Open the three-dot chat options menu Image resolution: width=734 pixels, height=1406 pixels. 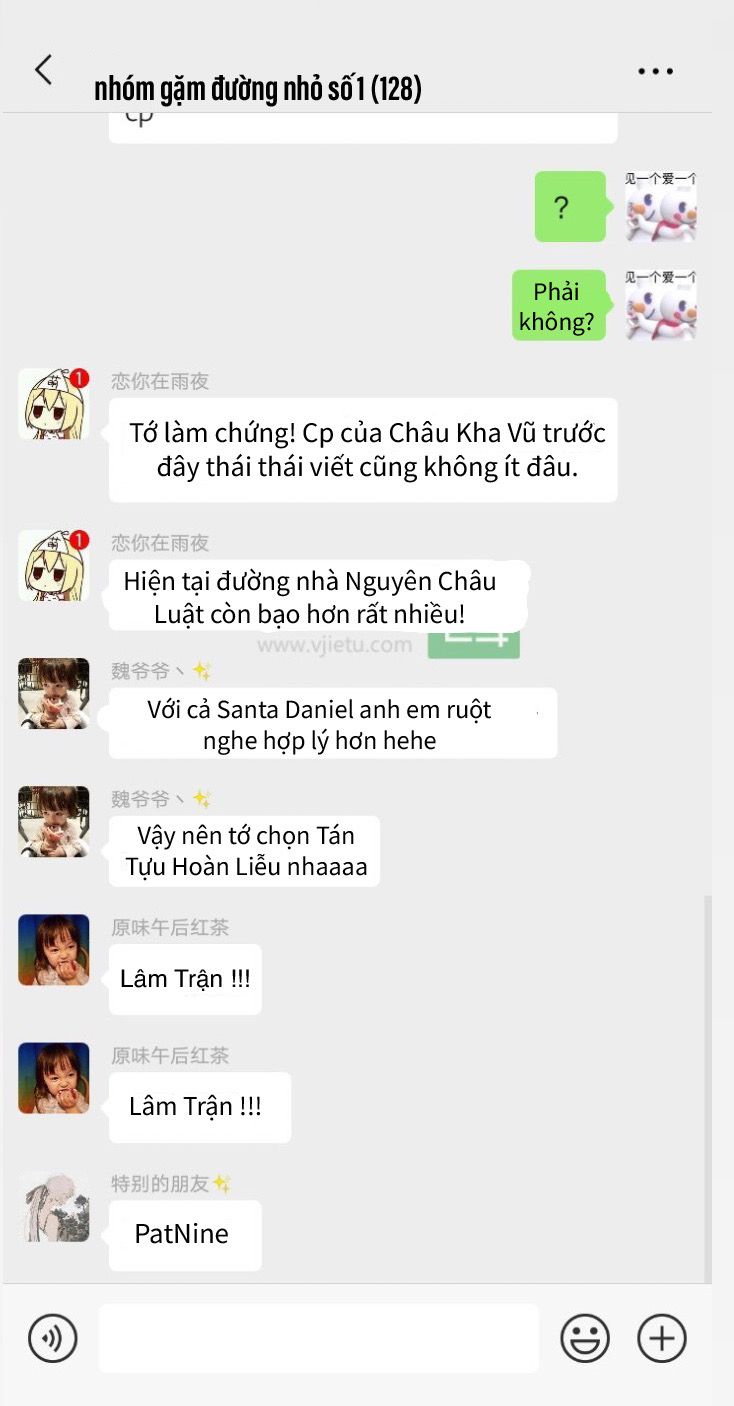(x=655, y=71)
